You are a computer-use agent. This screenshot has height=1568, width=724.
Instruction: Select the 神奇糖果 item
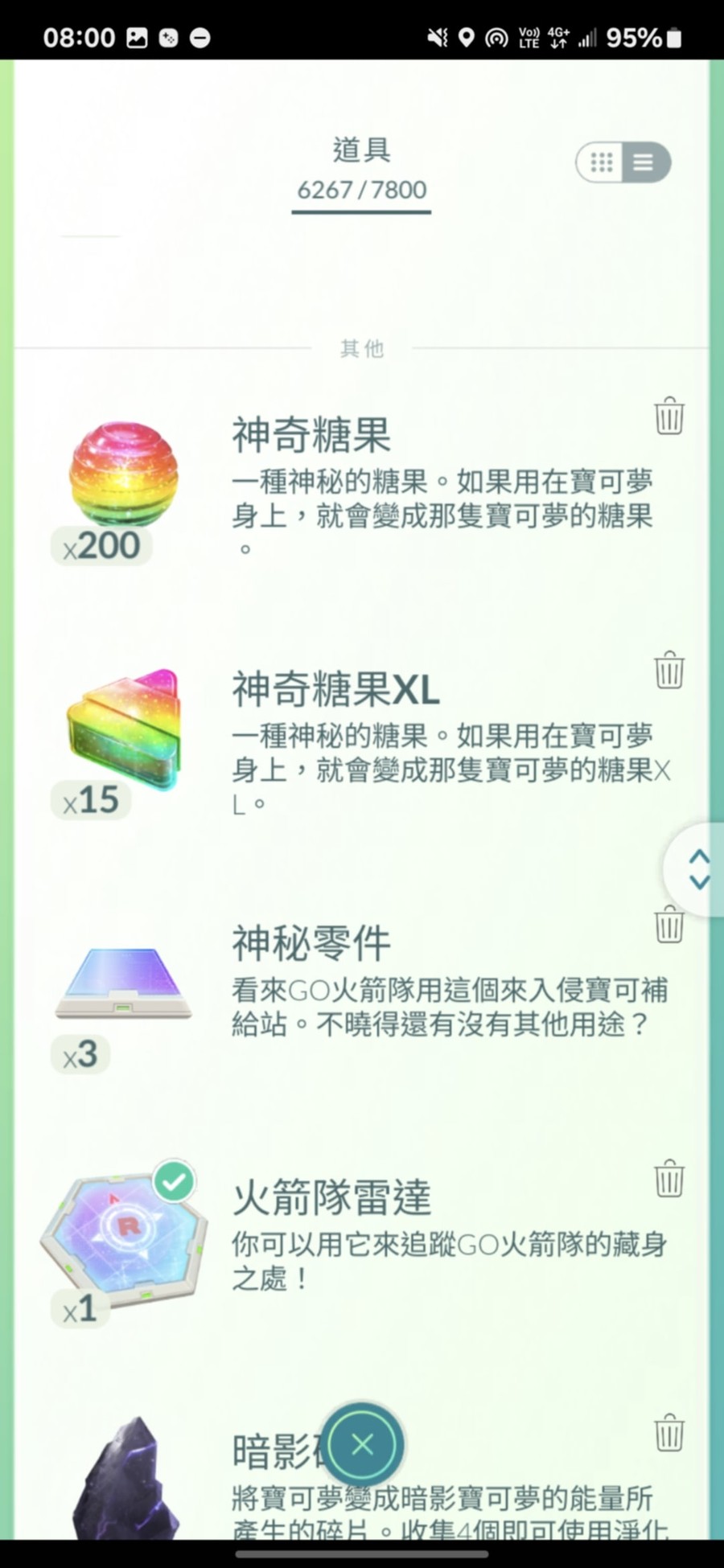coord(123,474)
